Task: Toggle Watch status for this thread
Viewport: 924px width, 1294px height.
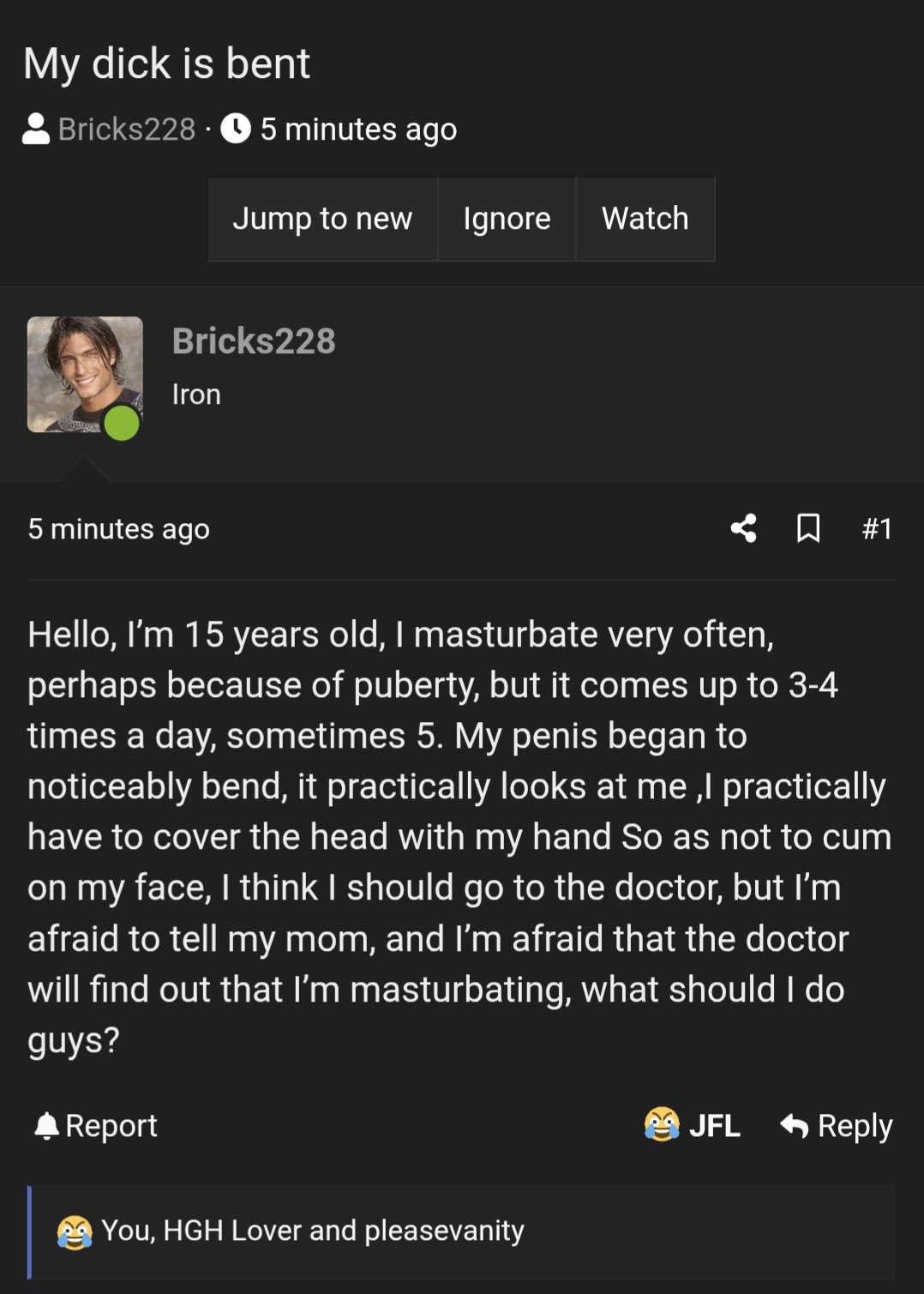Action: [645, 220]
